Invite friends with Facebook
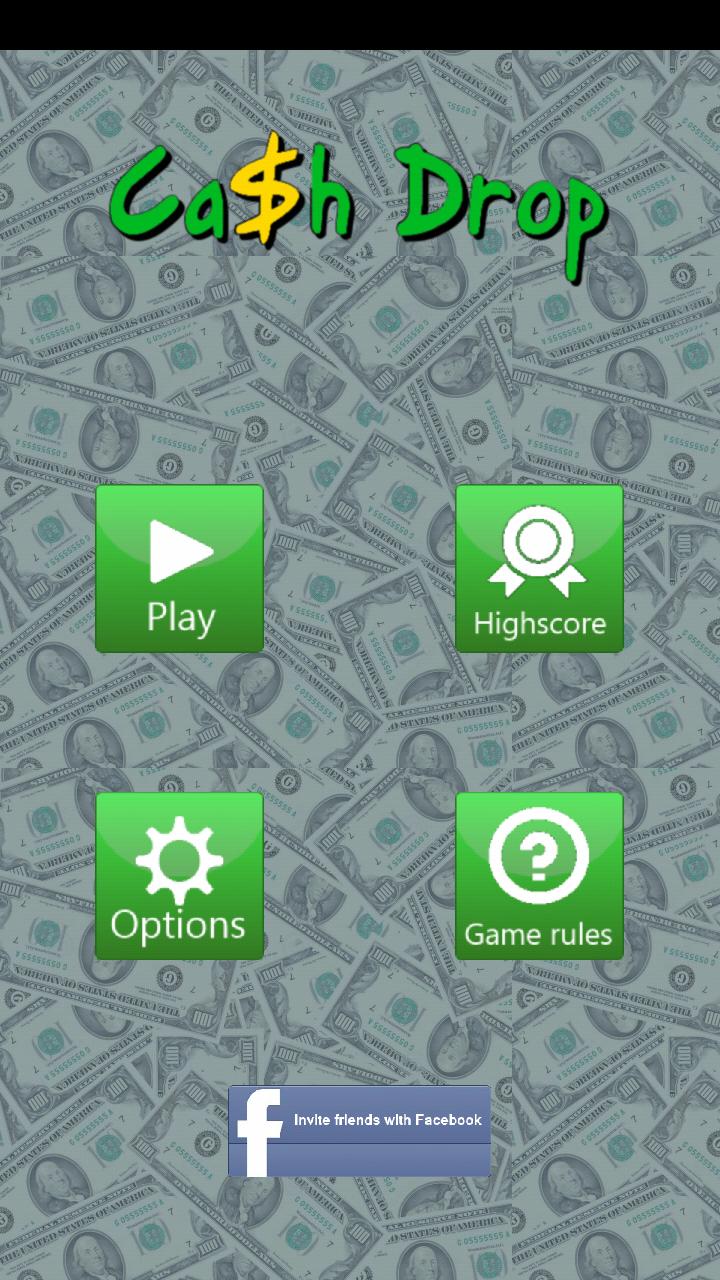720x1280 pixels. point(360,1131)
